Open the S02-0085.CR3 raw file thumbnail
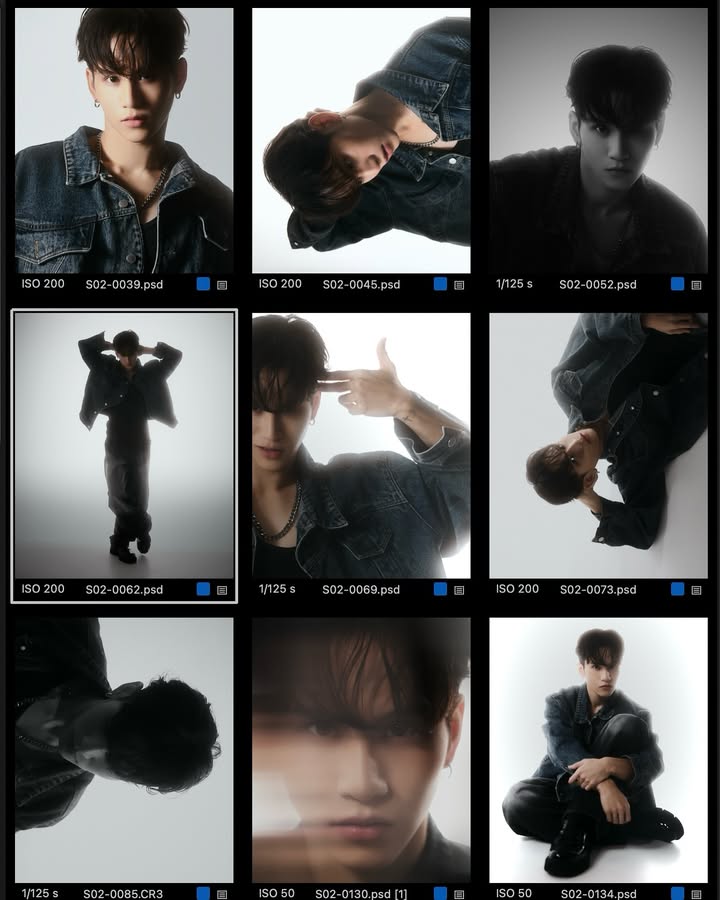 tap(124, 750)
